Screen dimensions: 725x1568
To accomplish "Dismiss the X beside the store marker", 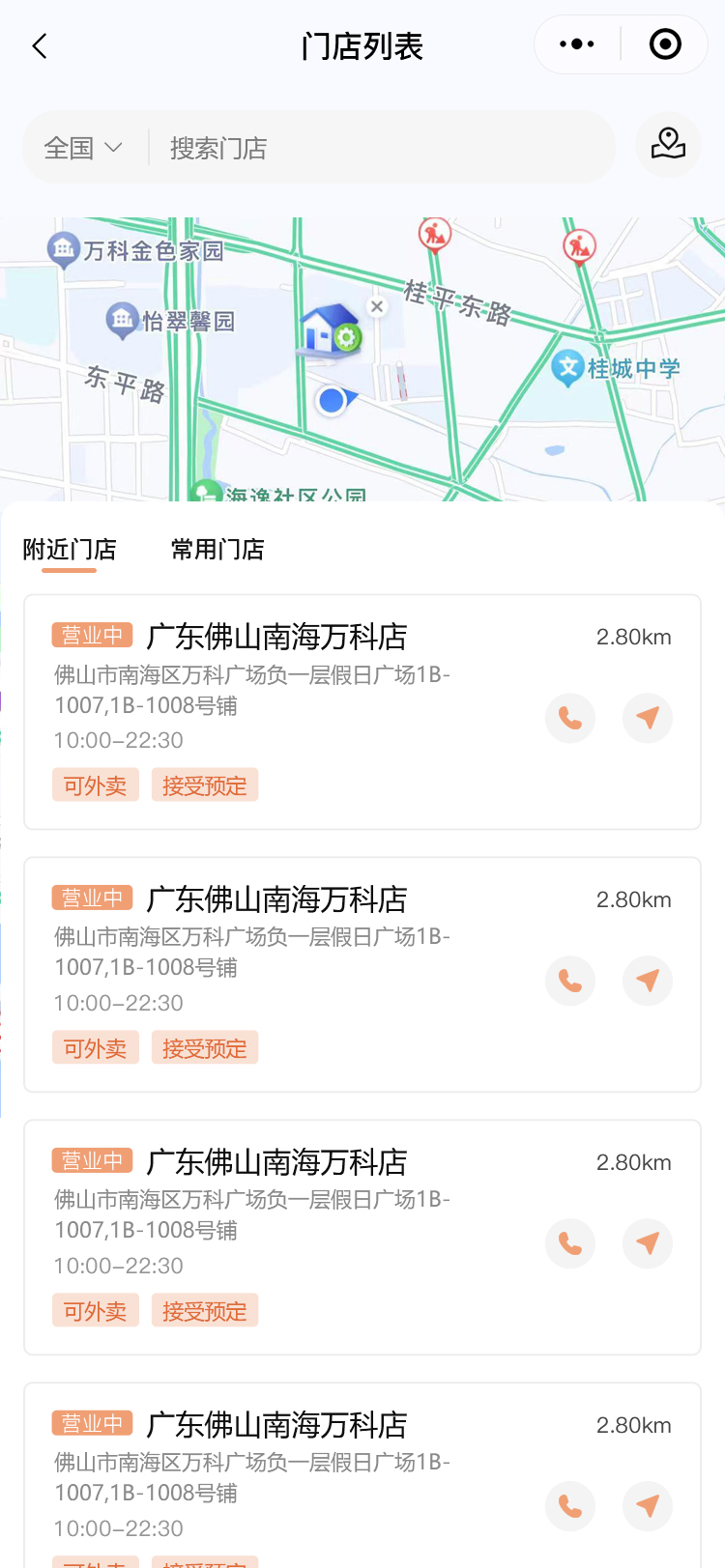I will (x=377, y=306).
